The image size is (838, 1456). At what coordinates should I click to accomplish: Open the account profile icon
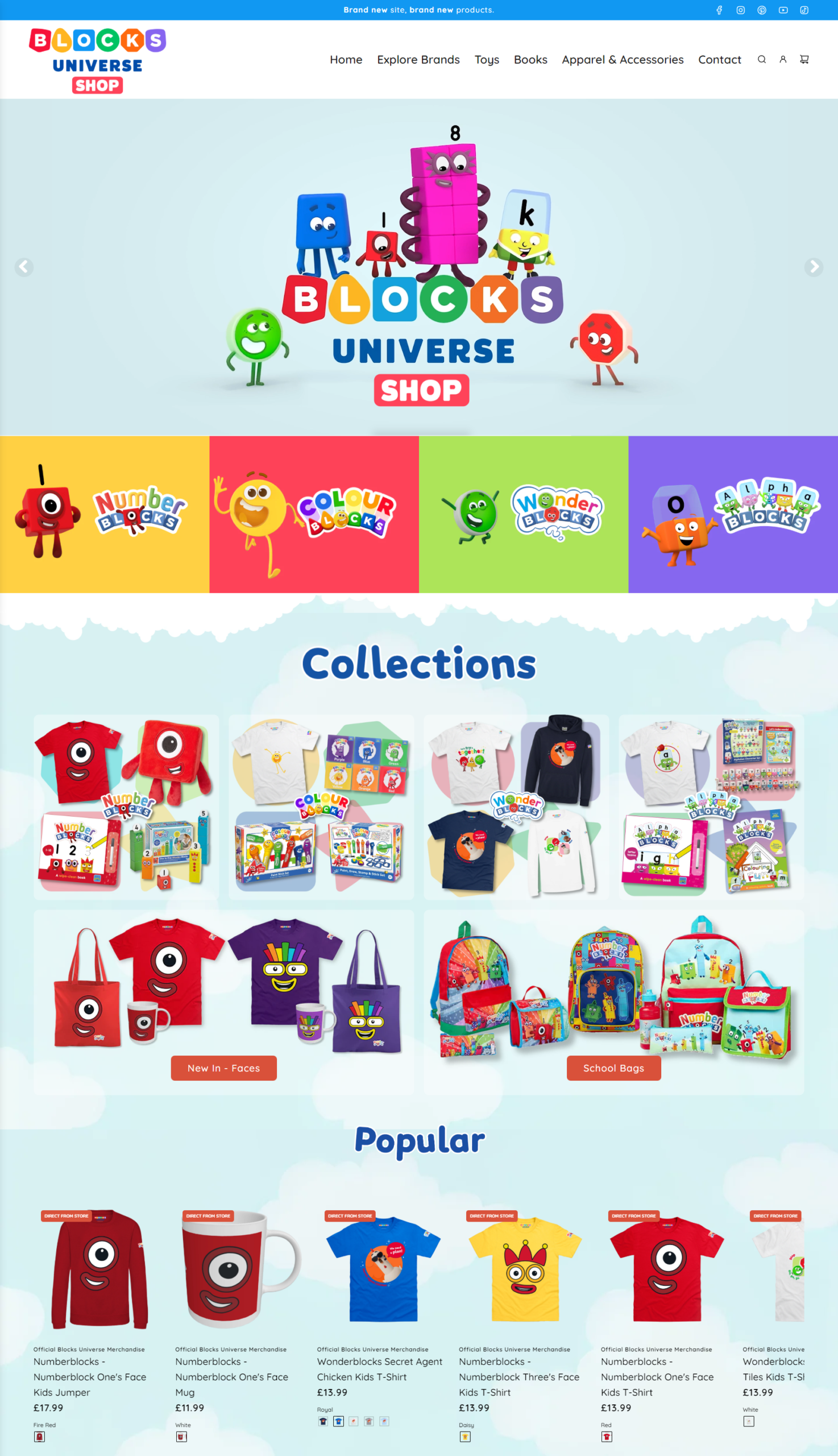click(x=783, y=59)
